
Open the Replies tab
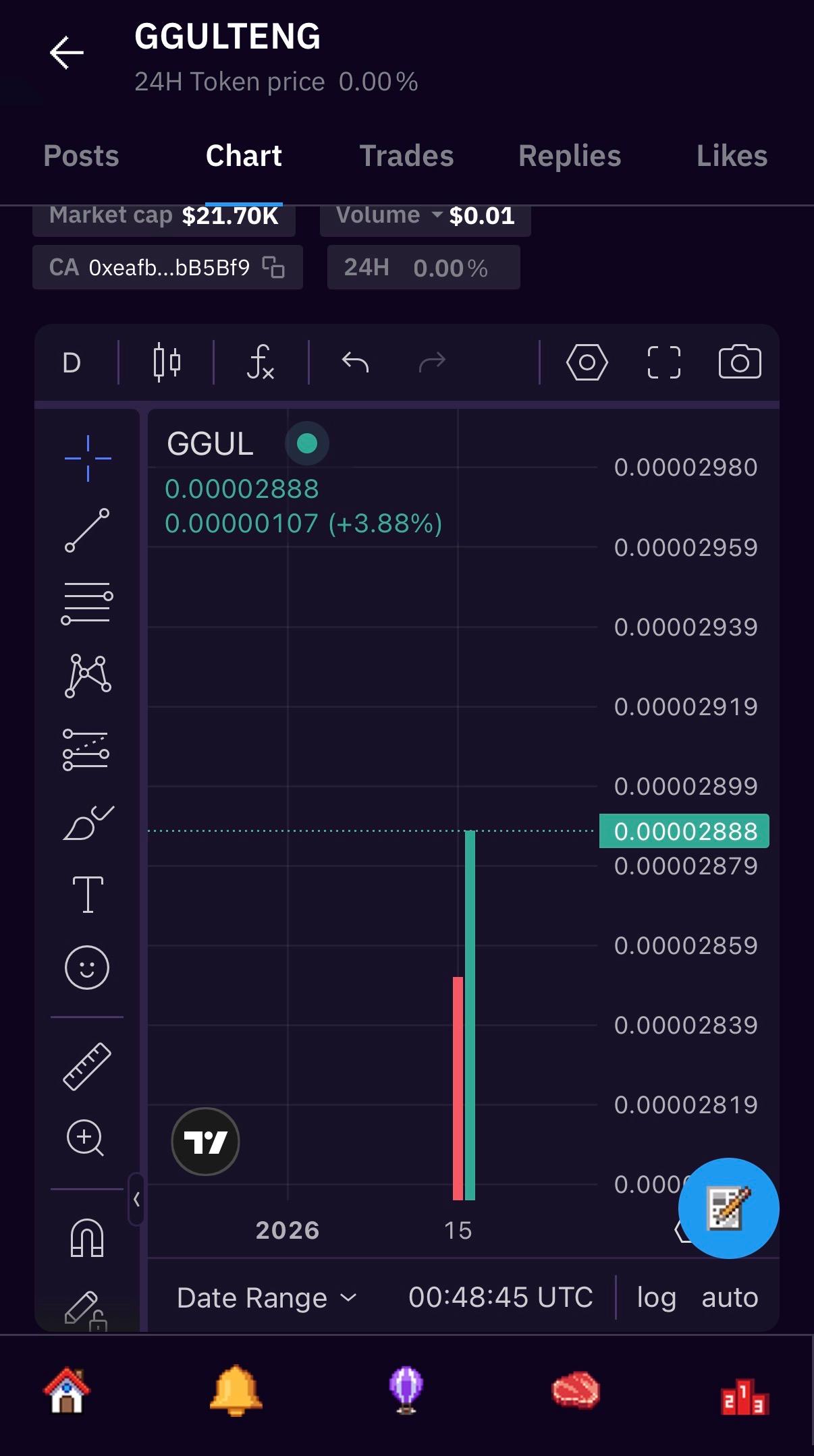click(x=570, y=156)
